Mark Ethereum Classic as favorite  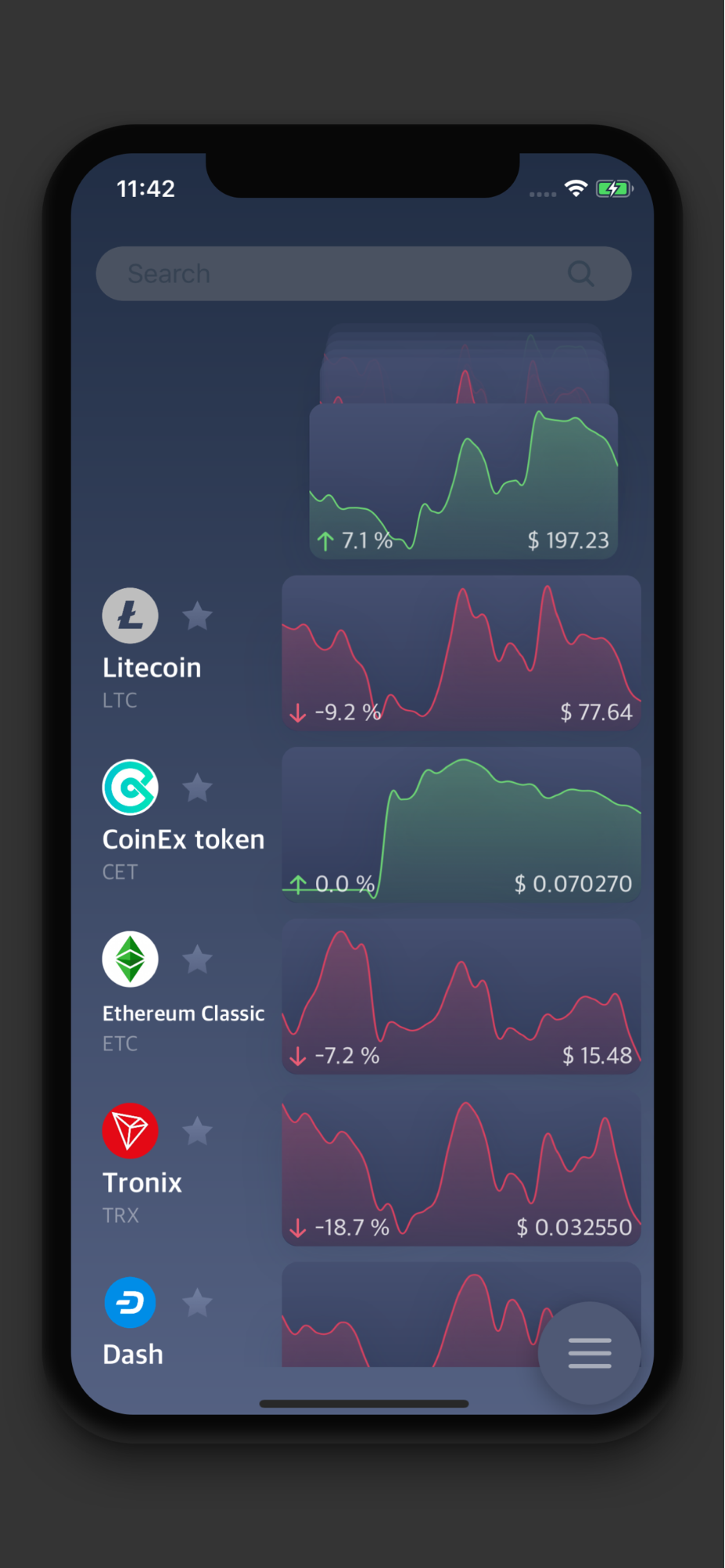click(x=197, y=959)
